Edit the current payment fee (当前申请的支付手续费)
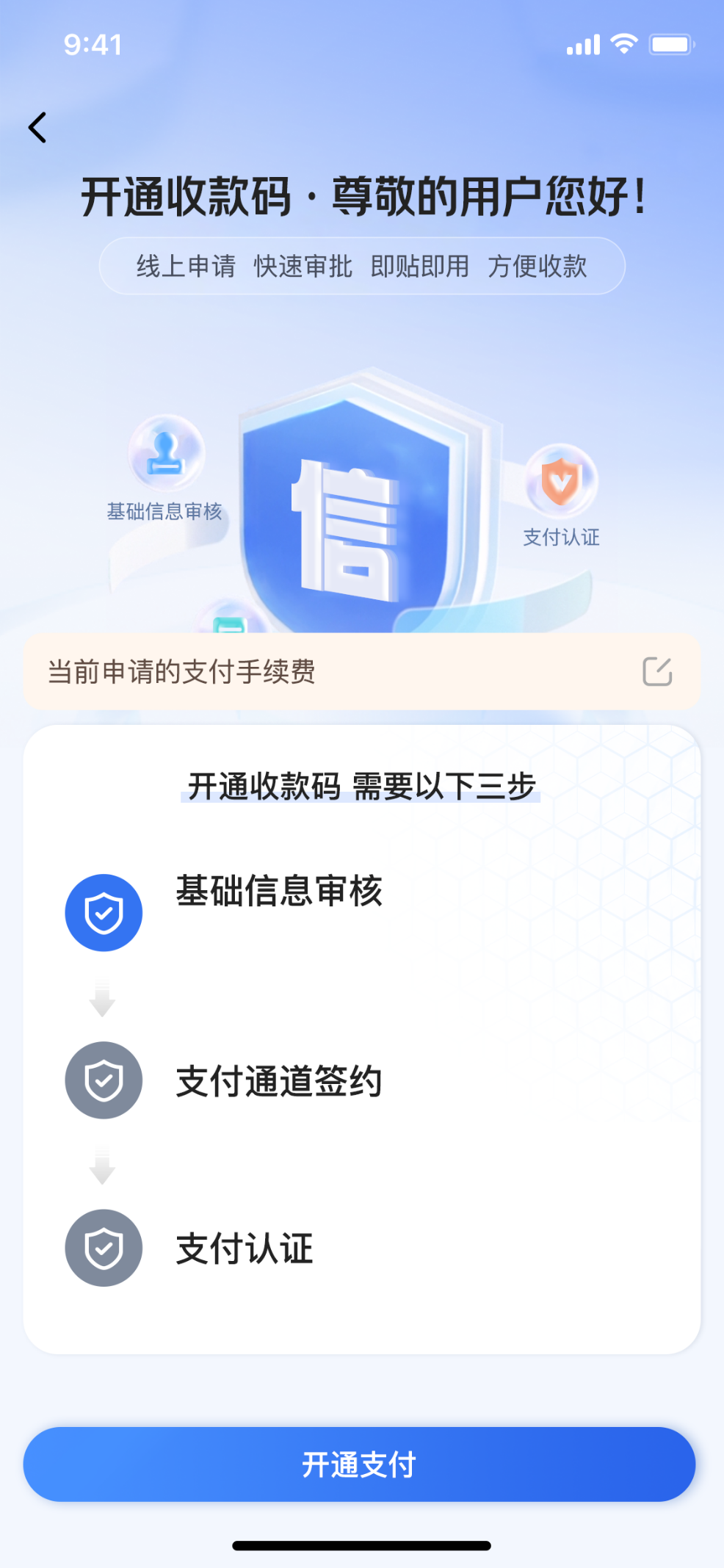The image size is (724, 1568). click(x=656, y=671)
